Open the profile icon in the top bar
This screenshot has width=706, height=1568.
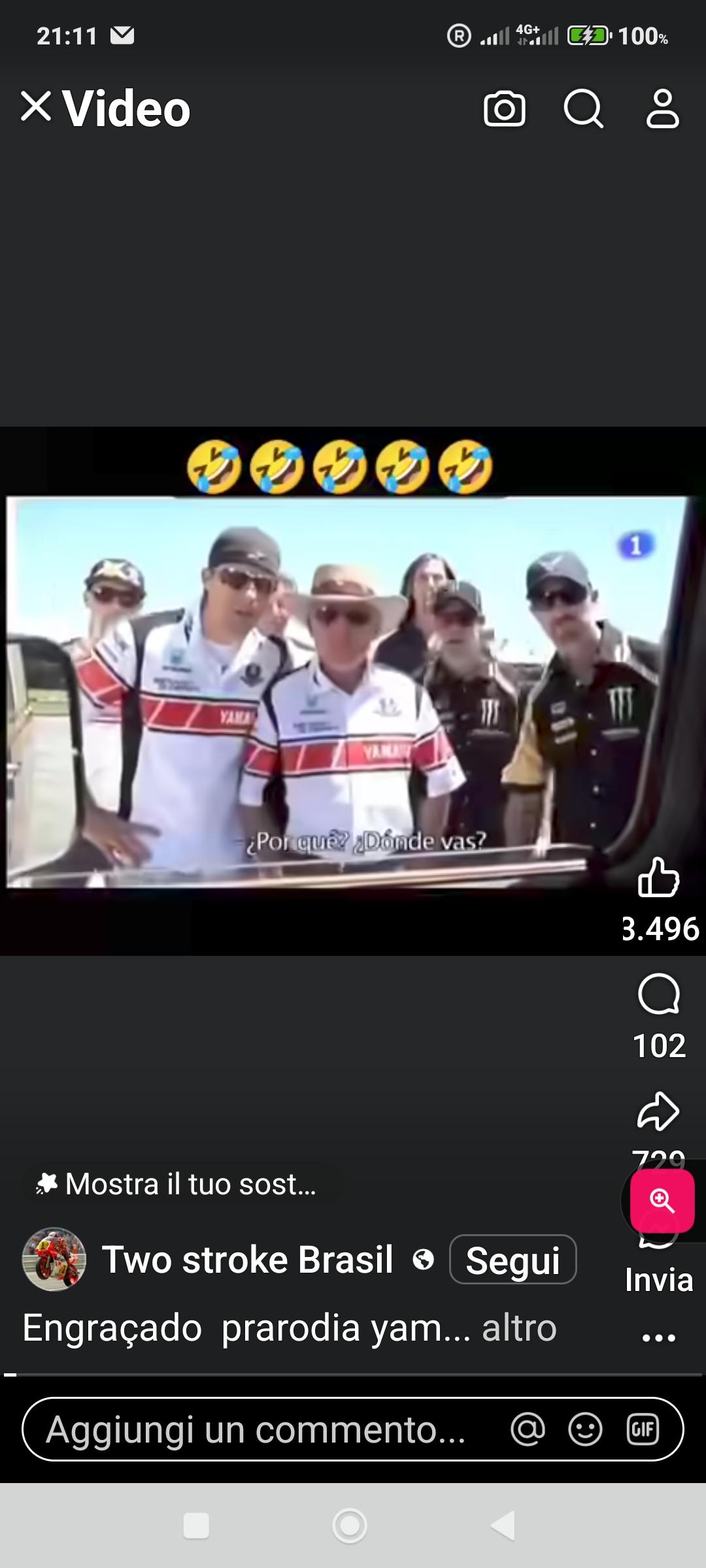[663, 108]
